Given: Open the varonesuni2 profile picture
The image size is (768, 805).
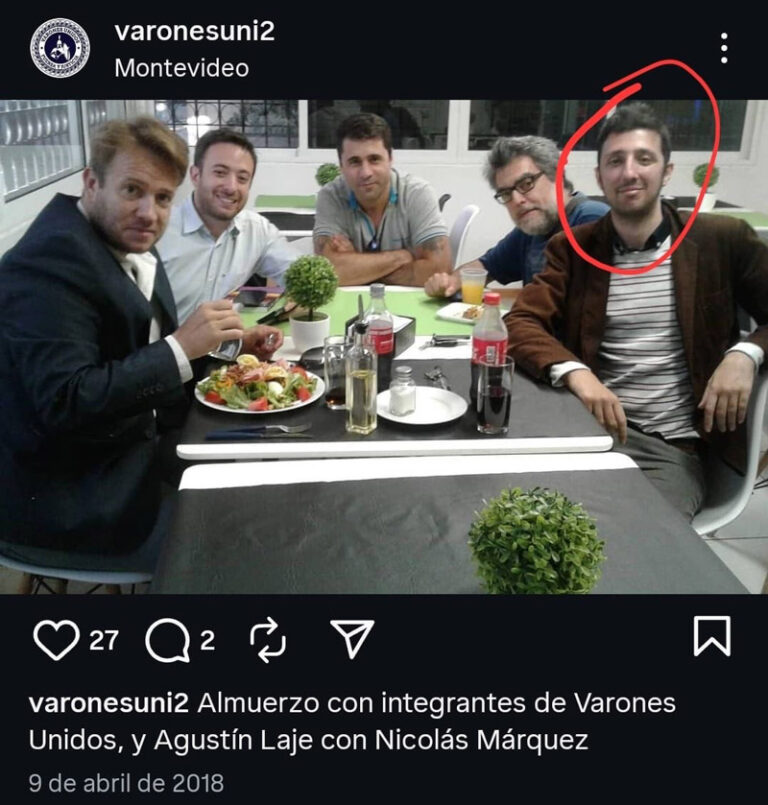Looking at the screenshot, I should point(59,48).
